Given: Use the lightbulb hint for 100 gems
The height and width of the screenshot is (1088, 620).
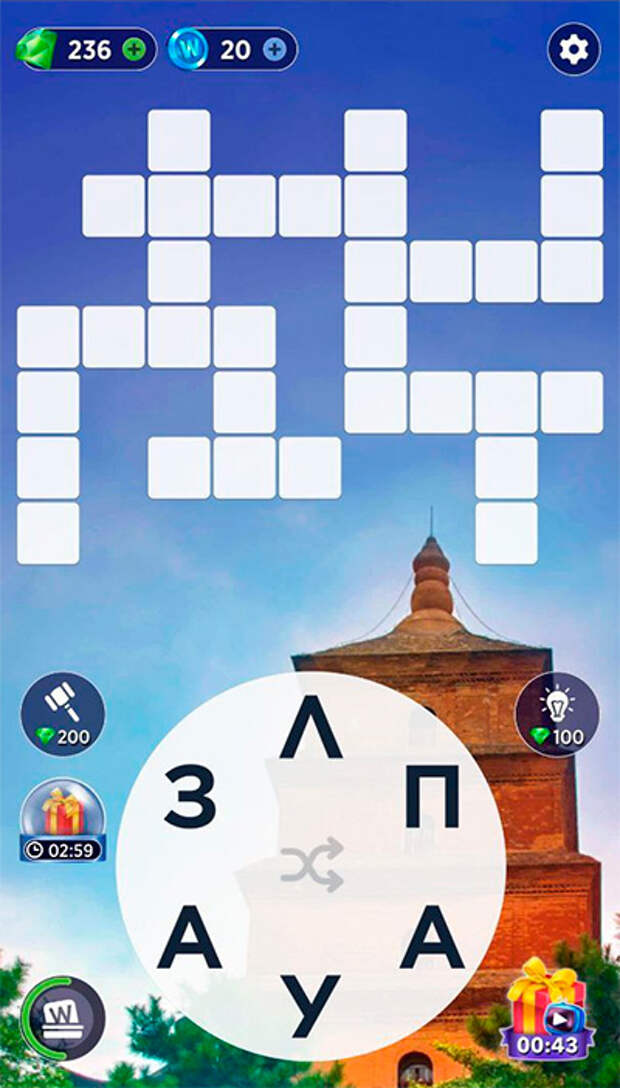Looking at the screenshot, I should pos(557,714).
